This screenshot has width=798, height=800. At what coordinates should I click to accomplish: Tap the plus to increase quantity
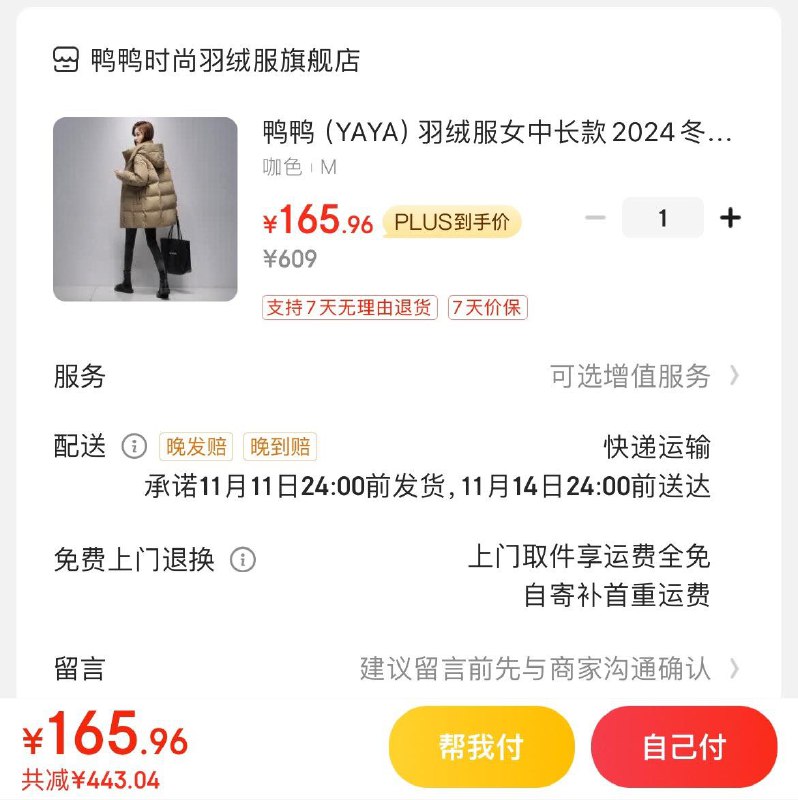(730, 217)
